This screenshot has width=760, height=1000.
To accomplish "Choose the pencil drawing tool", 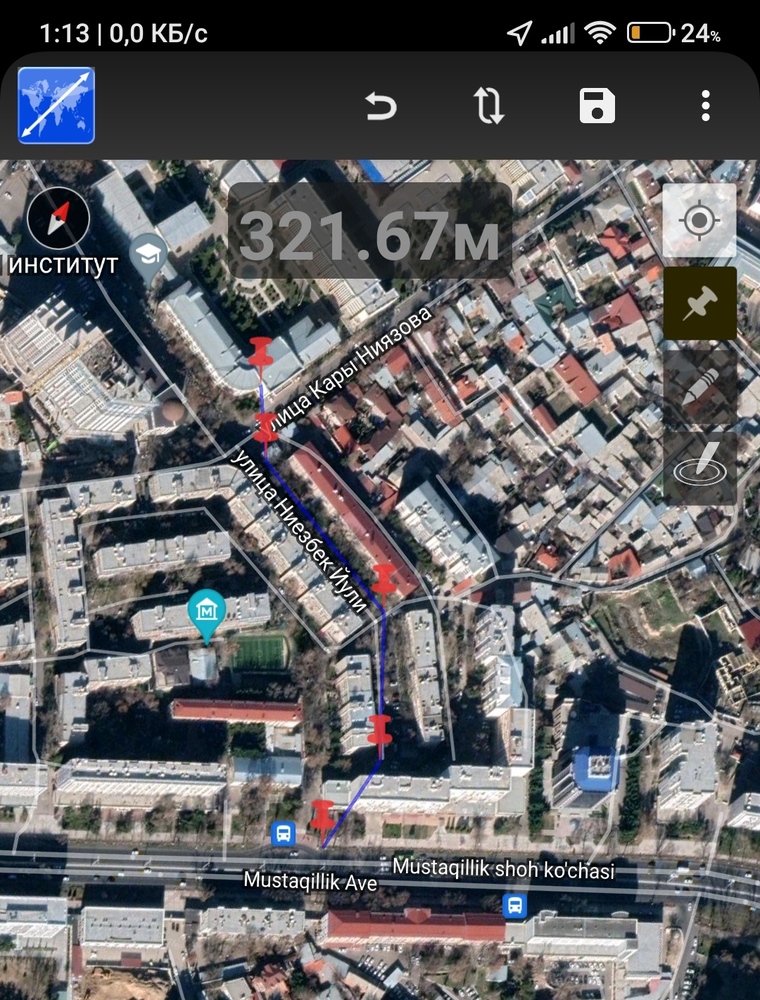I will tap(700, 385).
